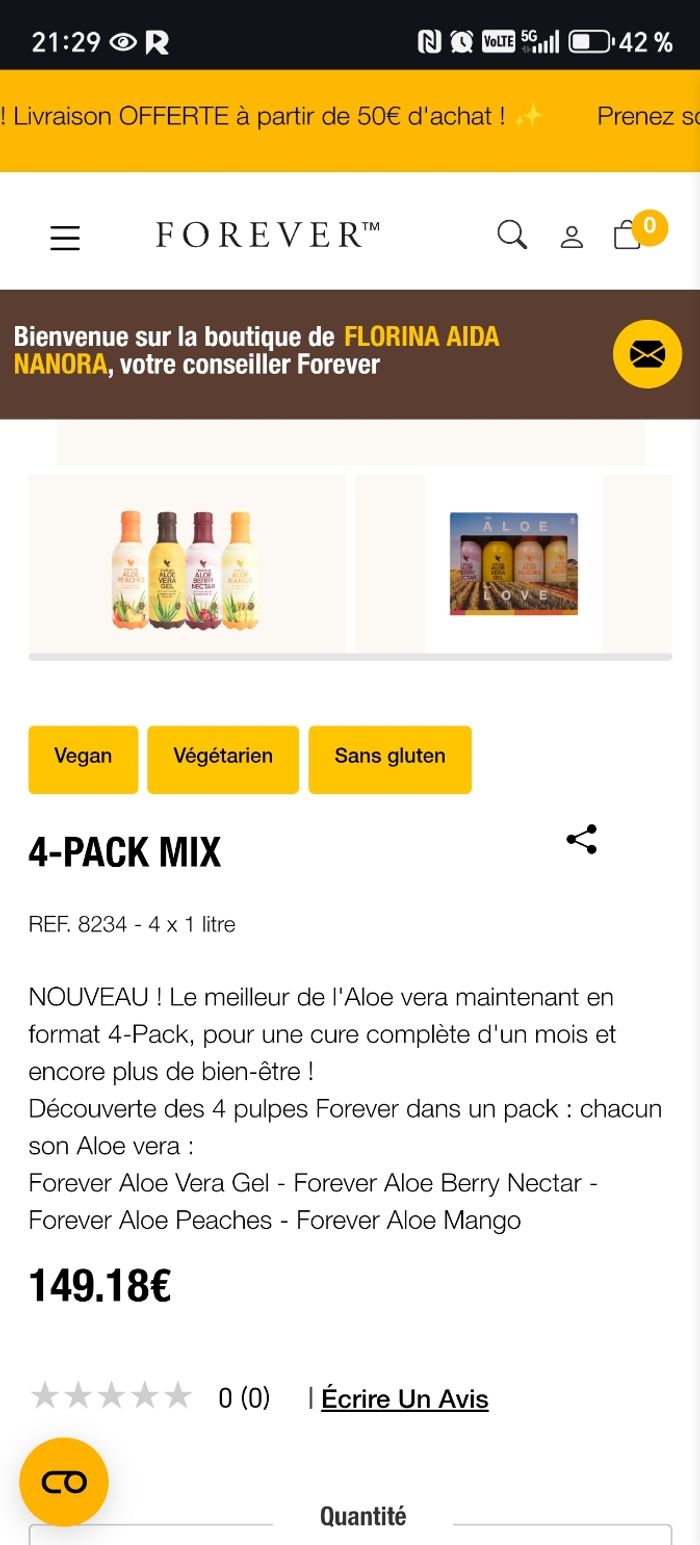Image resolution: width=700 pixels, height=1545 pixels.
Task: Tap the search magnifier icon
Action: click(512, 235)
